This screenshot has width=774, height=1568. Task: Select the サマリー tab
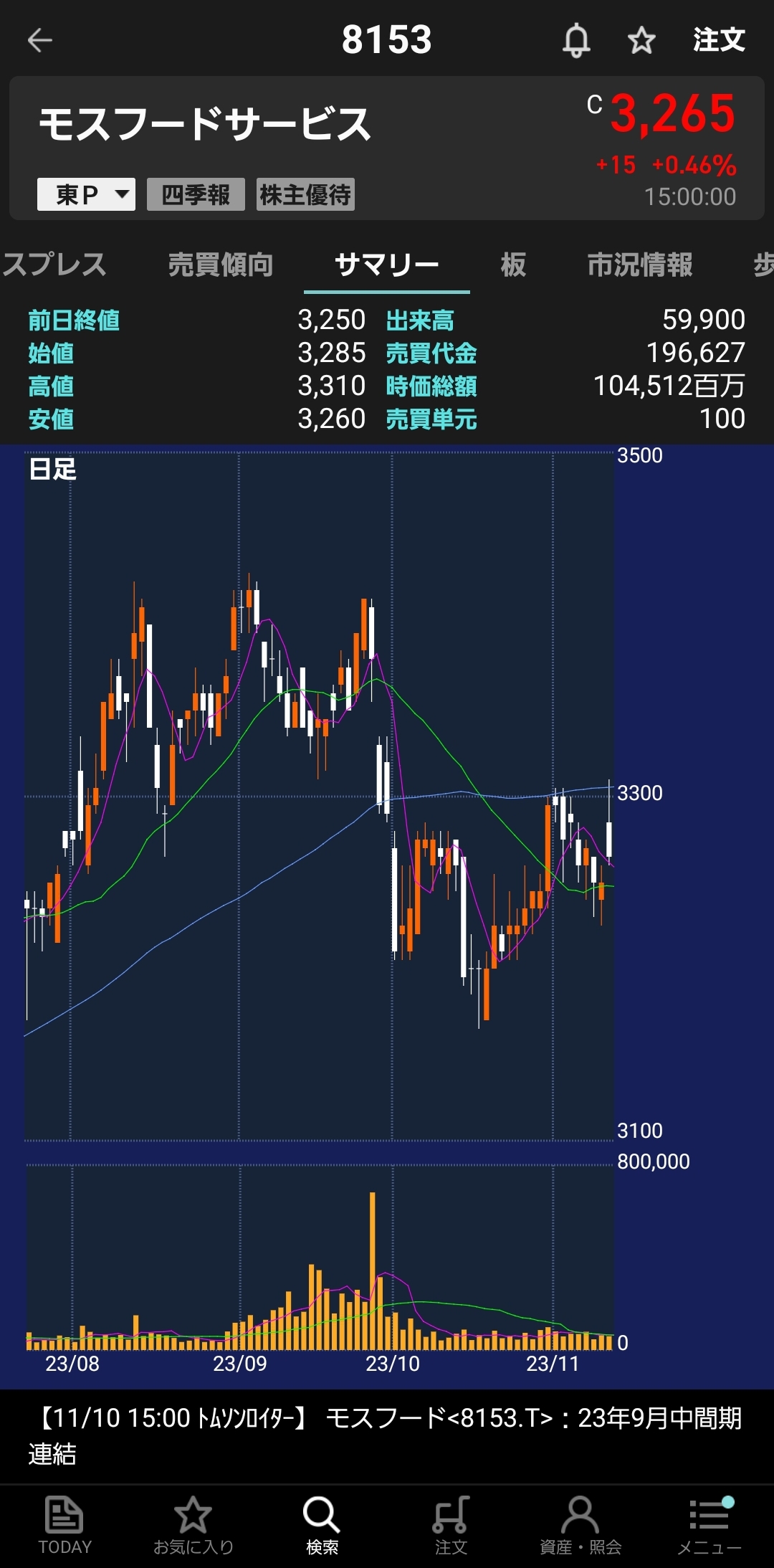[x=387, y=265]
